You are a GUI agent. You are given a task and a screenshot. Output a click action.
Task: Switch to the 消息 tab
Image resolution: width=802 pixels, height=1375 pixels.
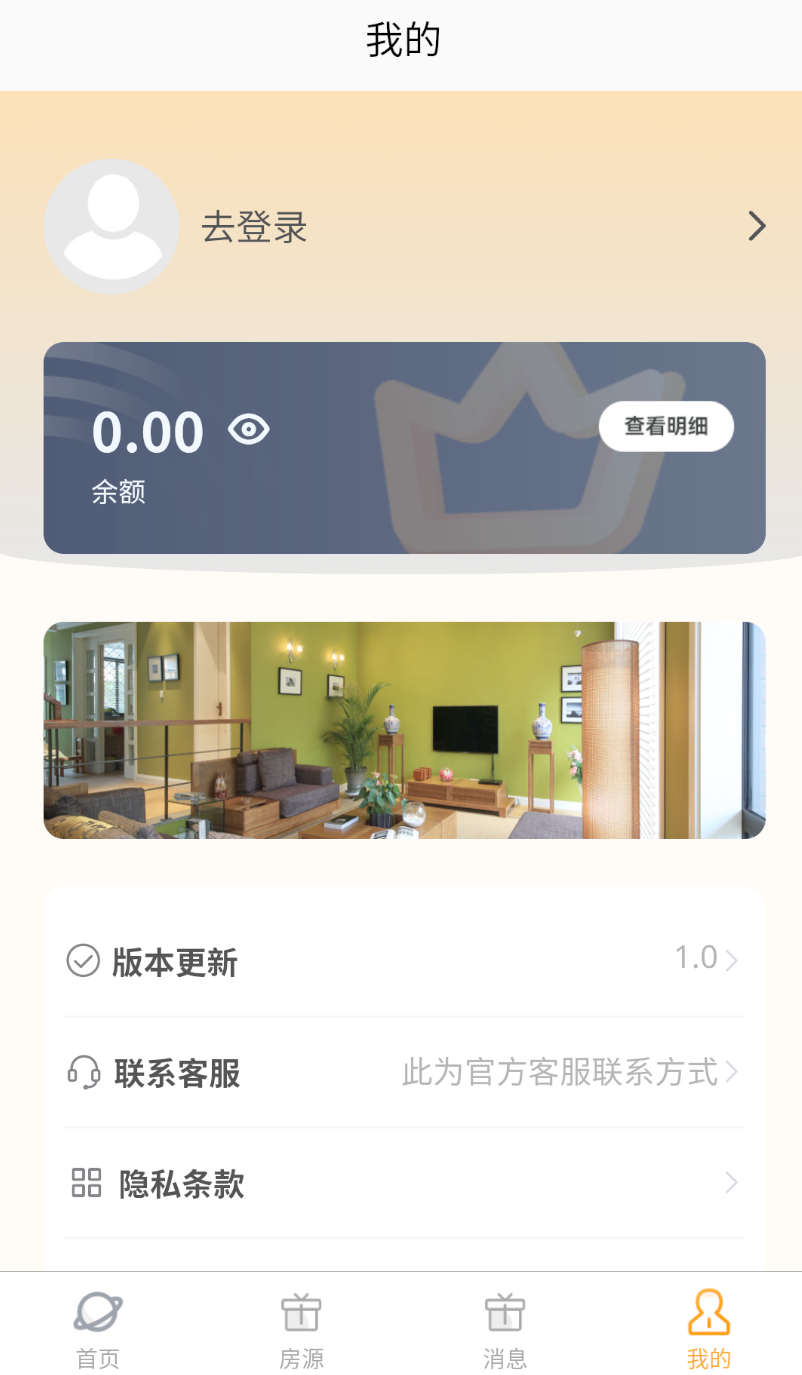point(505,1328)
